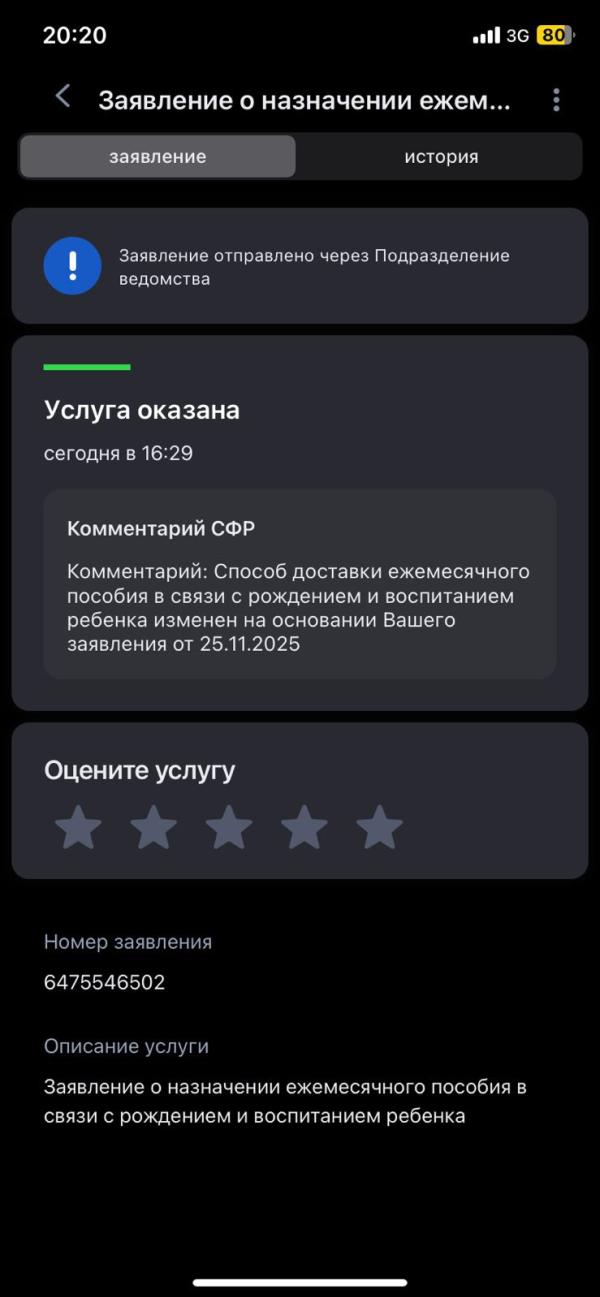Select the «заявление» tab

(x=158, y=157)
